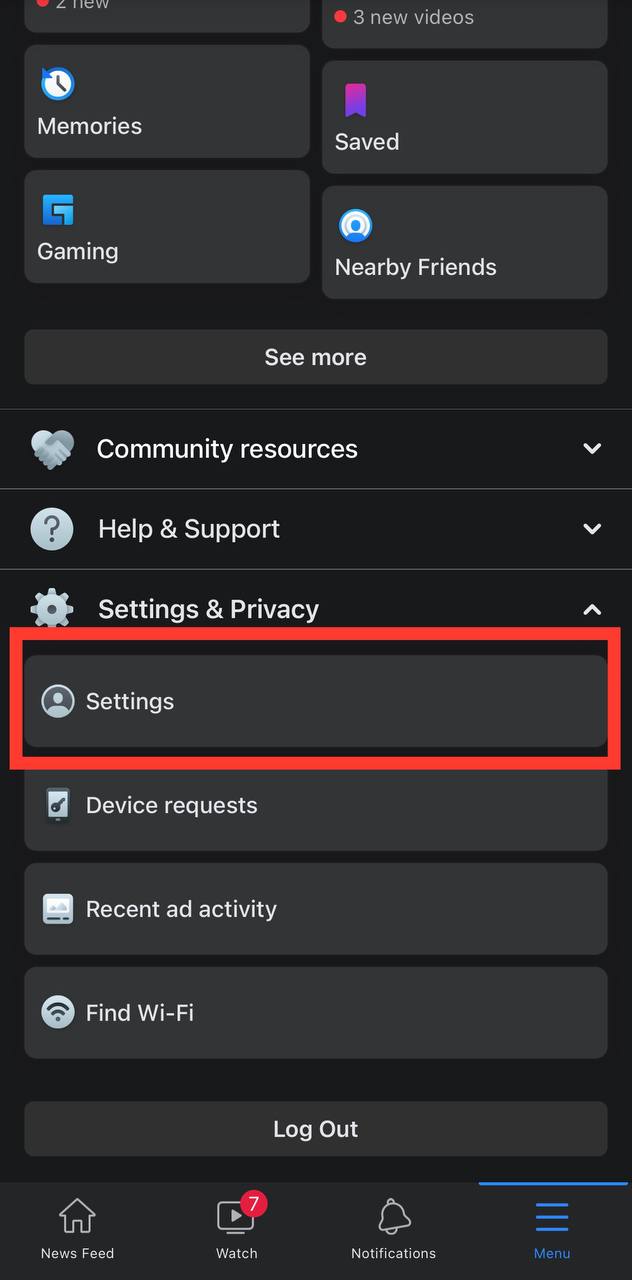Image resolution: width=632 pixels, height=1280 pixels.
Task: Expand Community resources section
Action: (x=315, y=449)
